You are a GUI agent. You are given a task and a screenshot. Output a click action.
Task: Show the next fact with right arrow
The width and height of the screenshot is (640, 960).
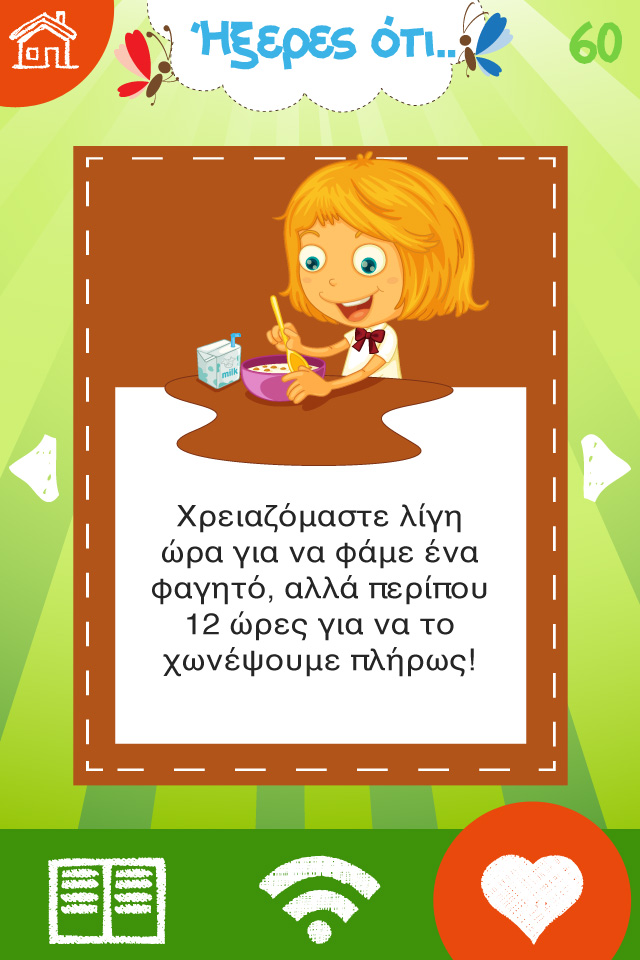click(x=605, y=467)
